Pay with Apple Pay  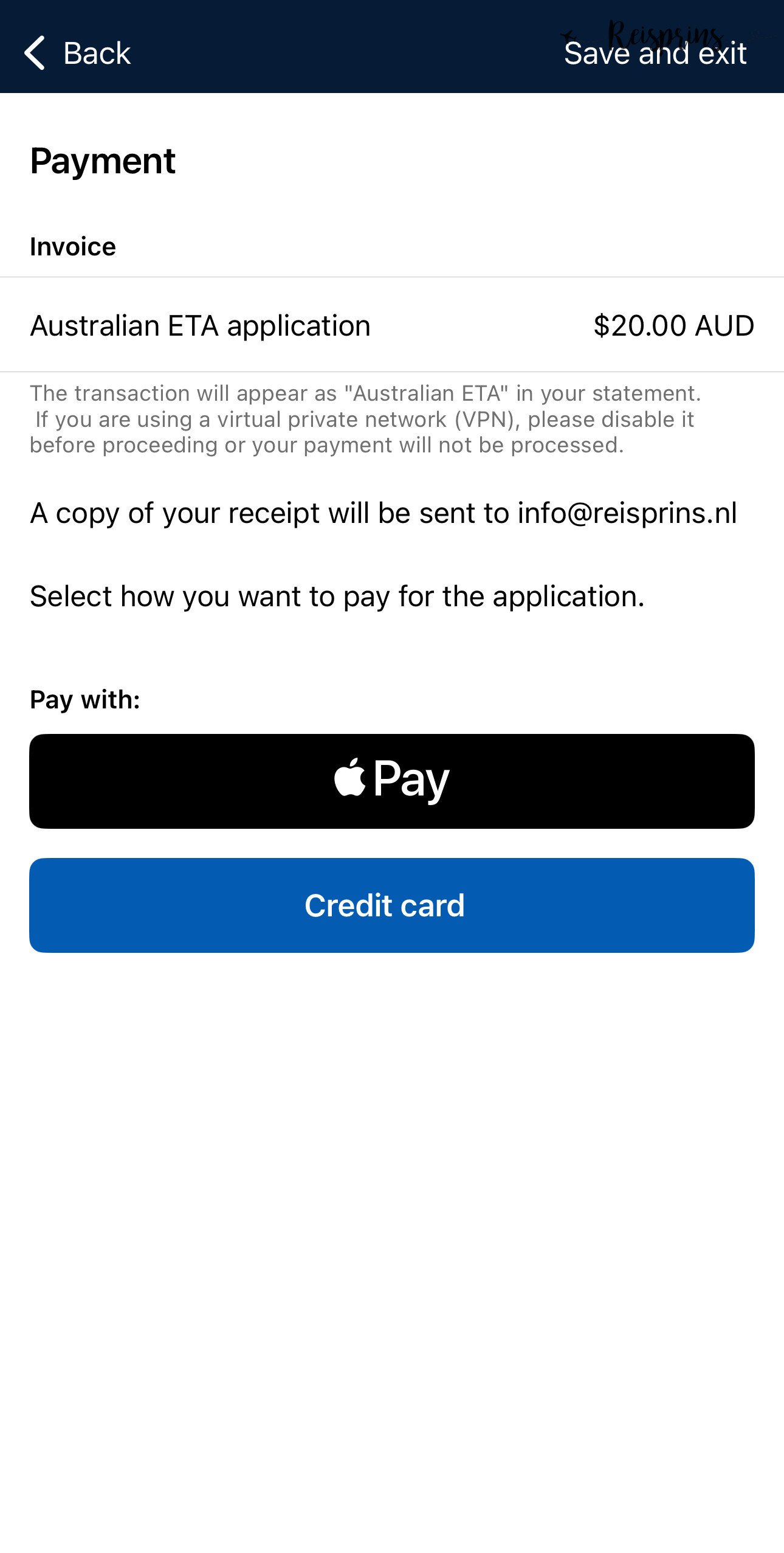pyautogui.click(x=392, y=781)
